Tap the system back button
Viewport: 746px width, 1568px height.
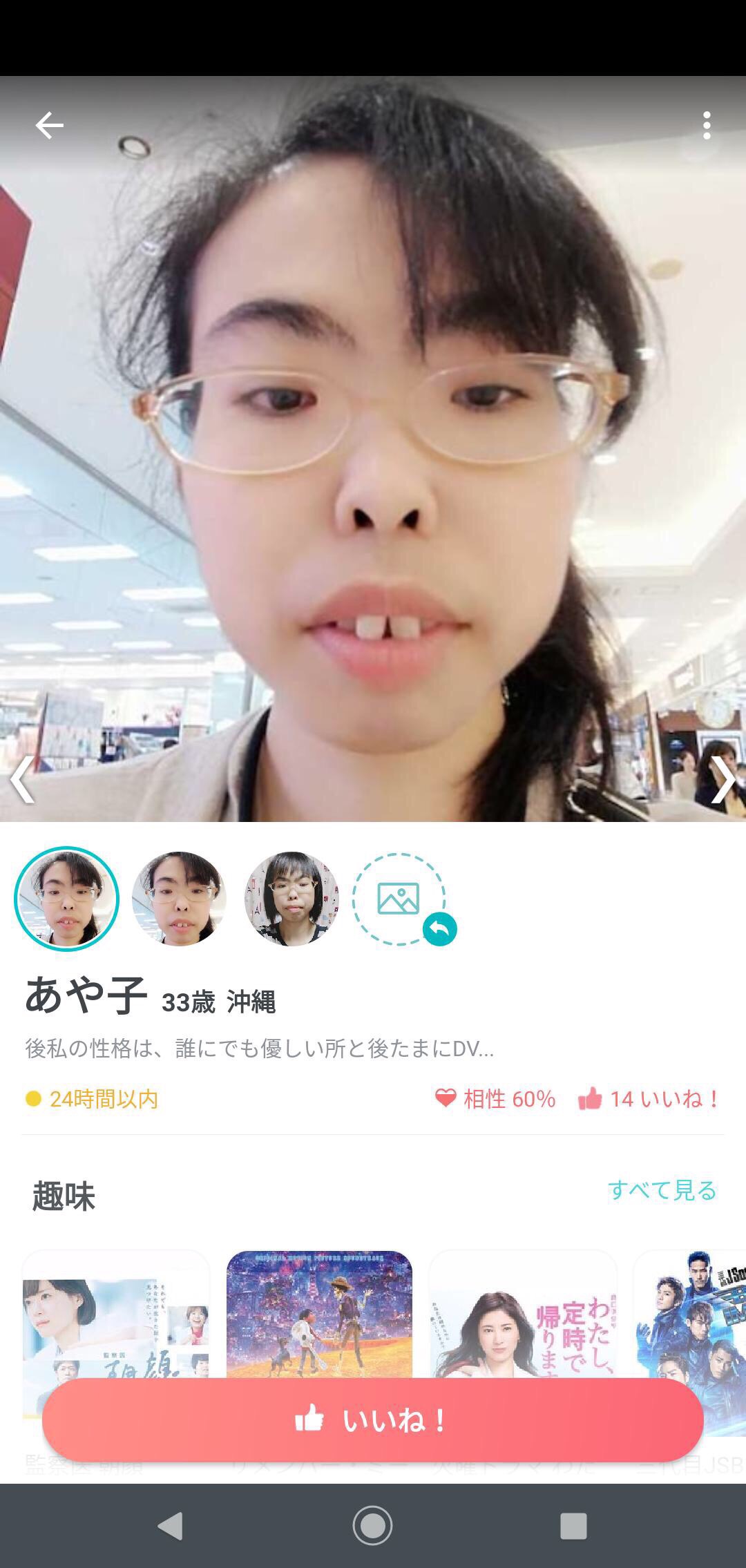coord(170,1526)
